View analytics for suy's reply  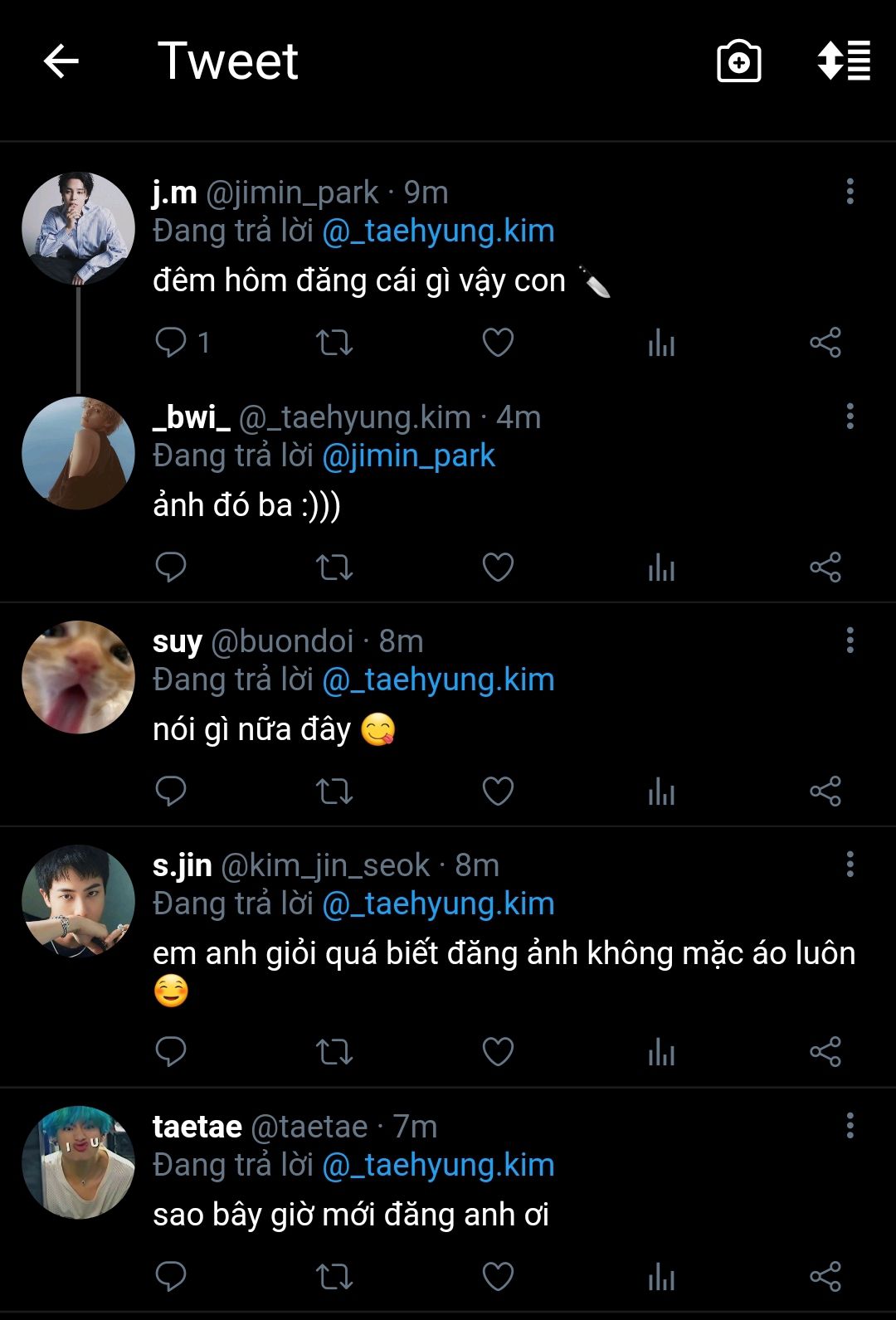[x=661, y=792]
